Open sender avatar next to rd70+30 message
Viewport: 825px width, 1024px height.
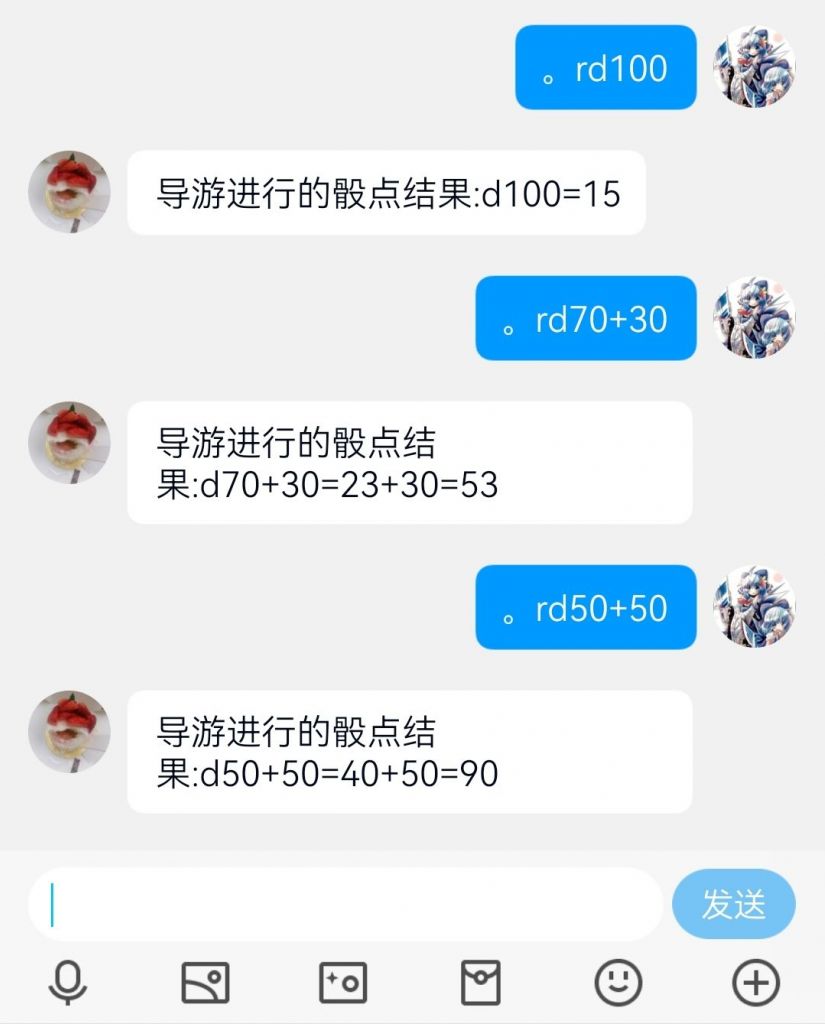(x=754, y=317)
